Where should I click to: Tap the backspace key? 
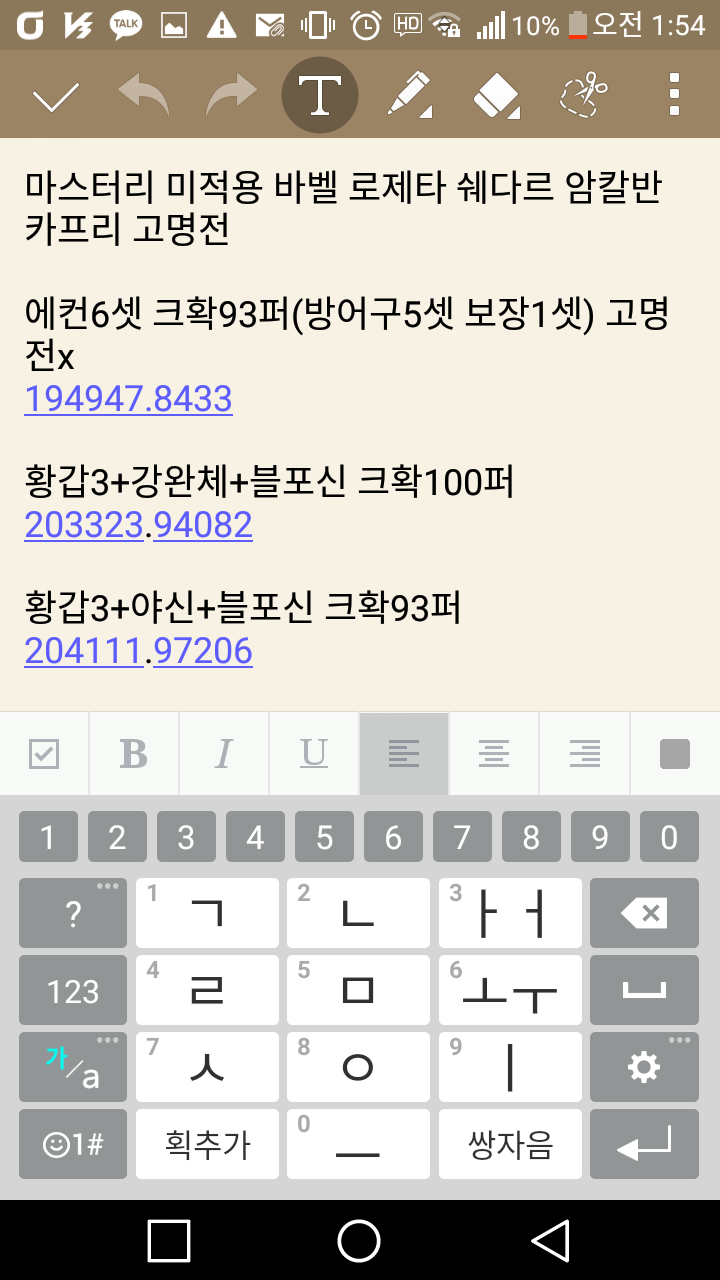tap(644, 913)
